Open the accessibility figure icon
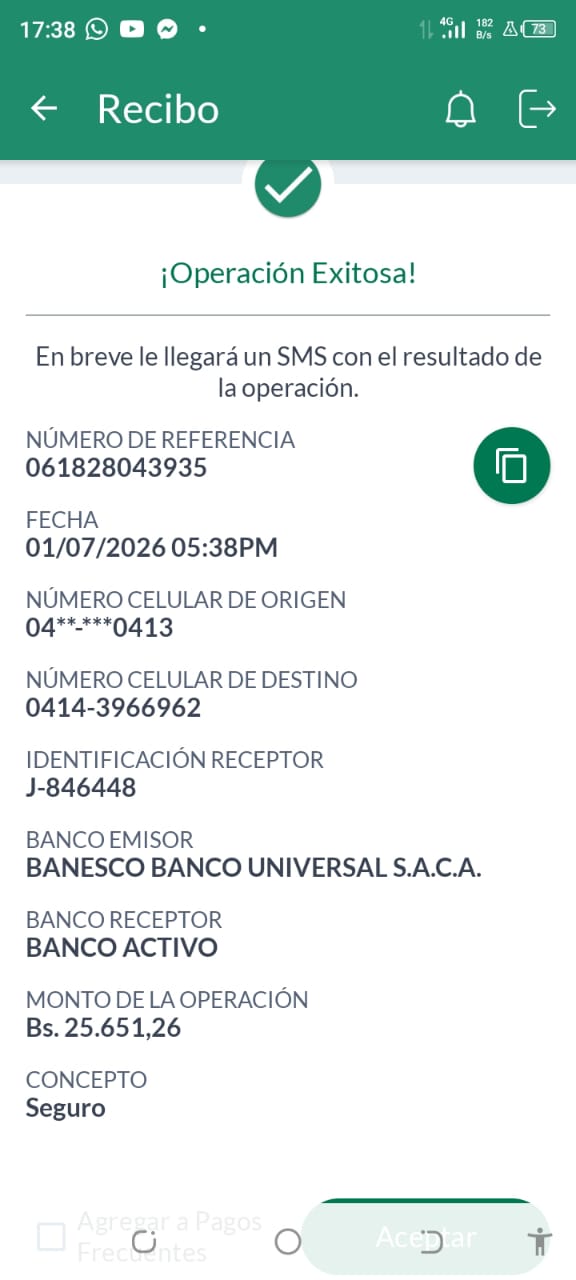 540,1241
